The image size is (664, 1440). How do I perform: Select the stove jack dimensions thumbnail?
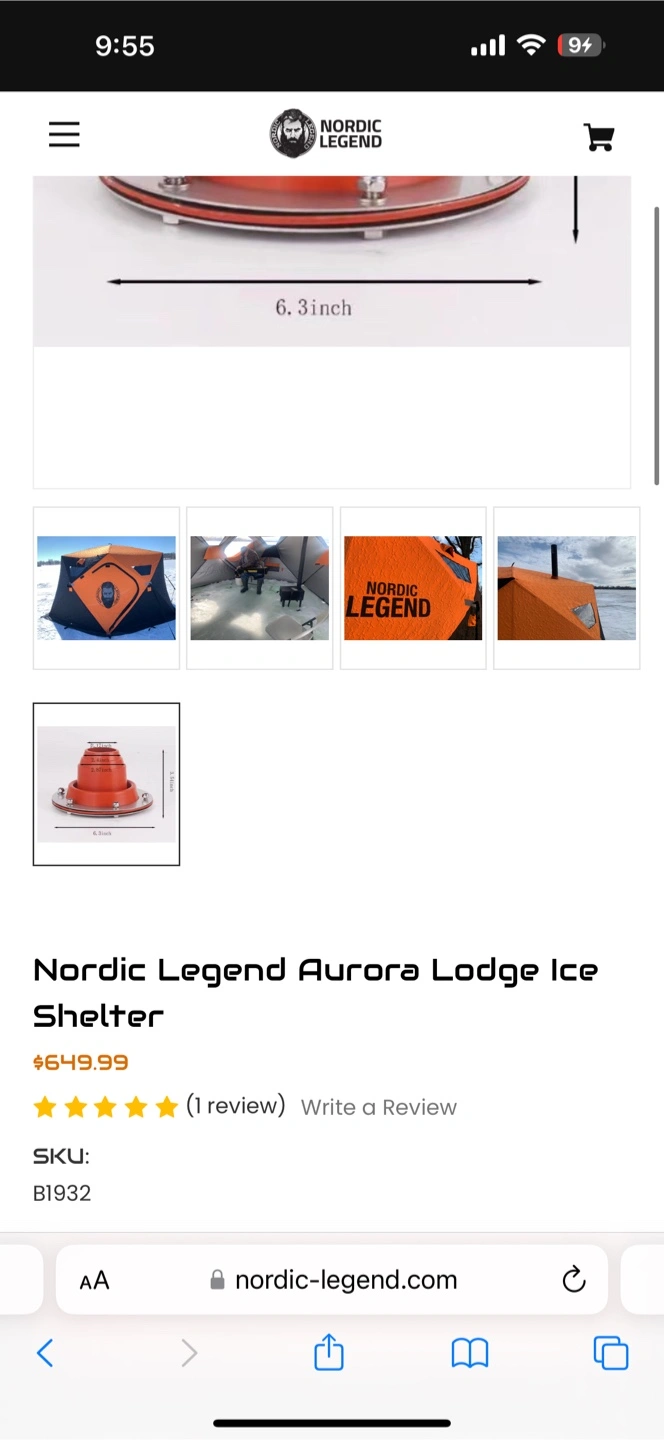106,784
